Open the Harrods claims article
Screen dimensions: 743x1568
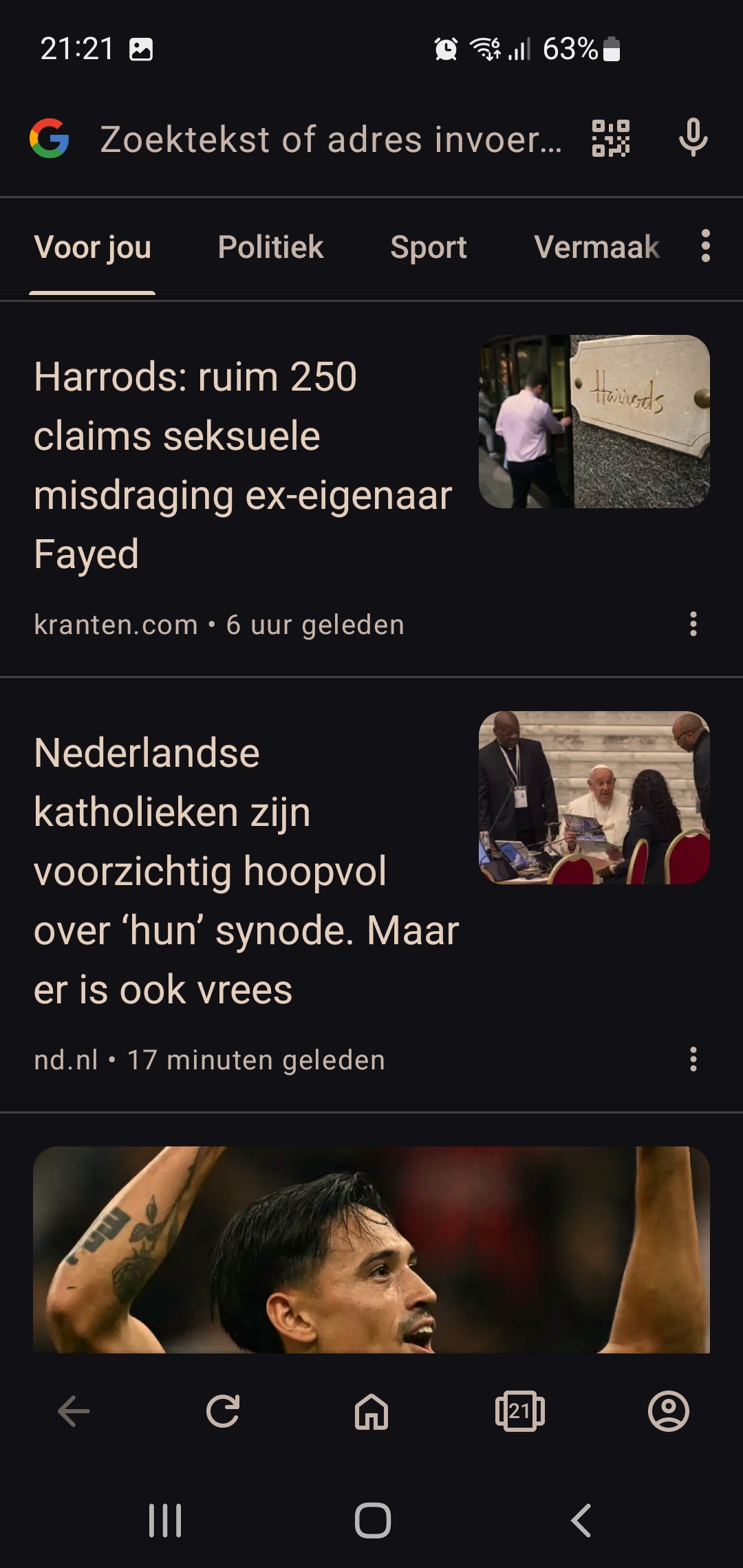[243, 466]
